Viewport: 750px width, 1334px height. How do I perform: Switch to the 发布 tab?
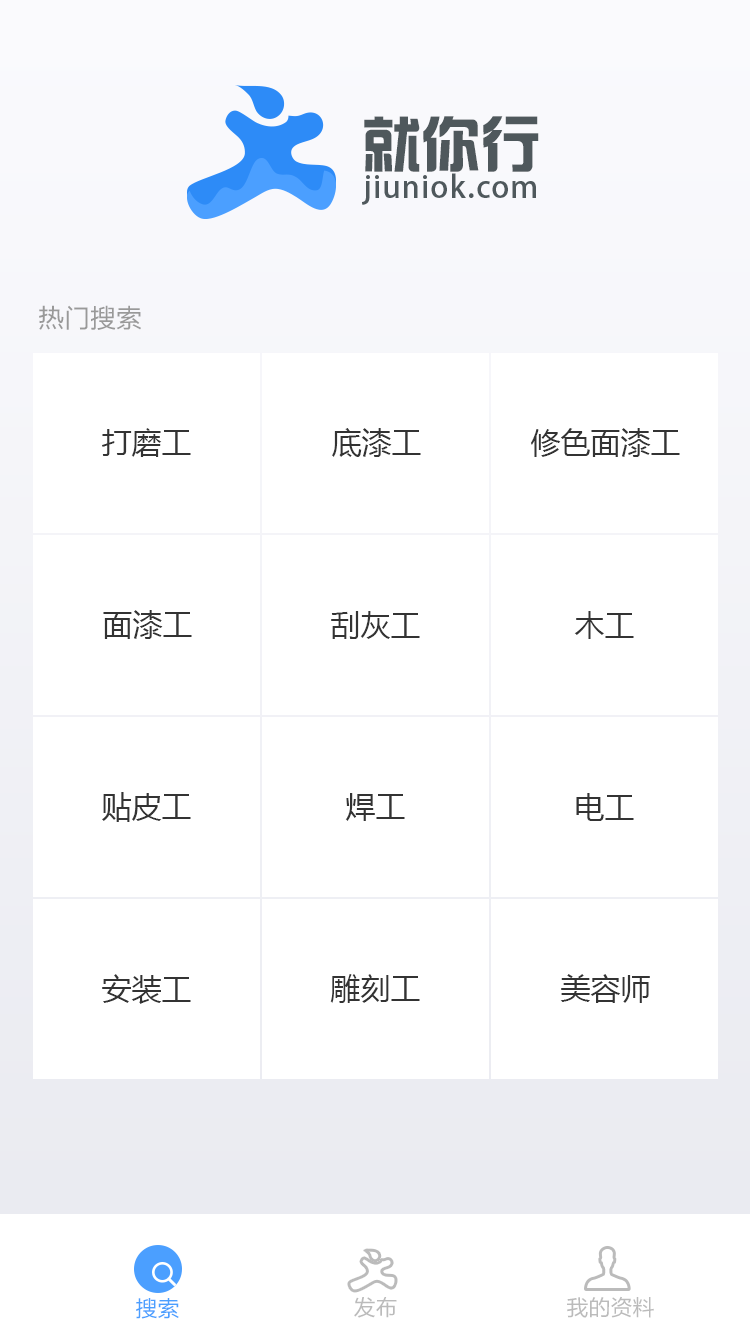pos(374,1282)
